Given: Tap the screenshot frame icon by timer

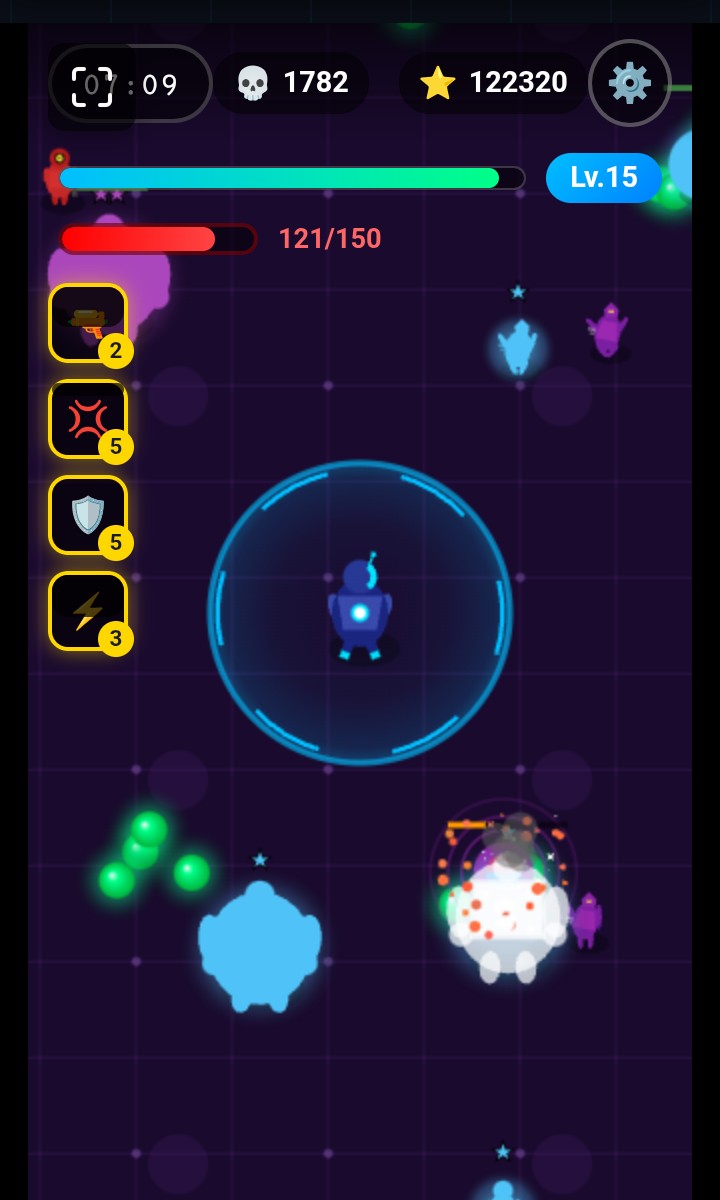Looking at the screenshot, I should (92, 87).
